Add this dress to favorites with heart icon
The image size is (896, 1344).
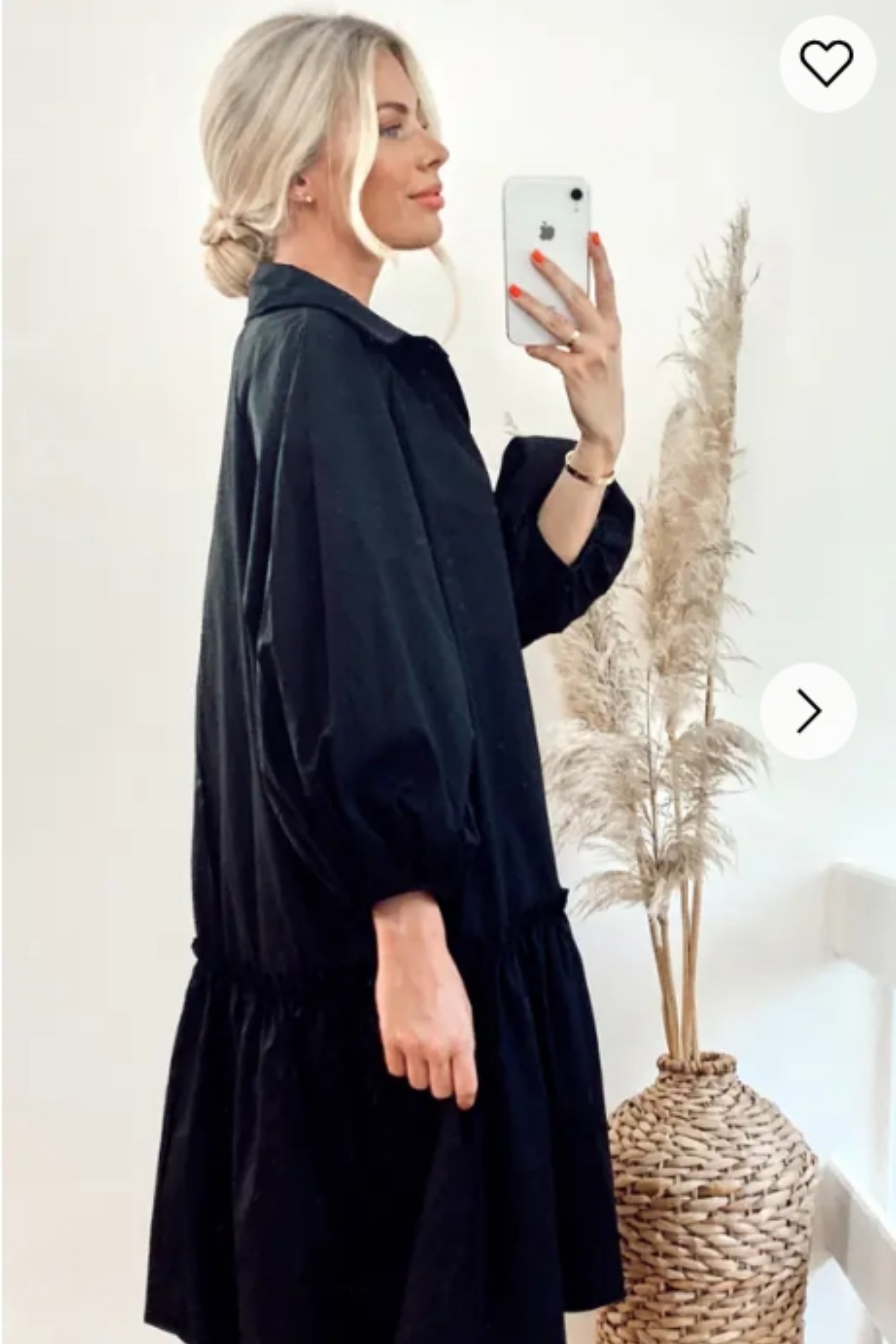click(x=827, y=64)
